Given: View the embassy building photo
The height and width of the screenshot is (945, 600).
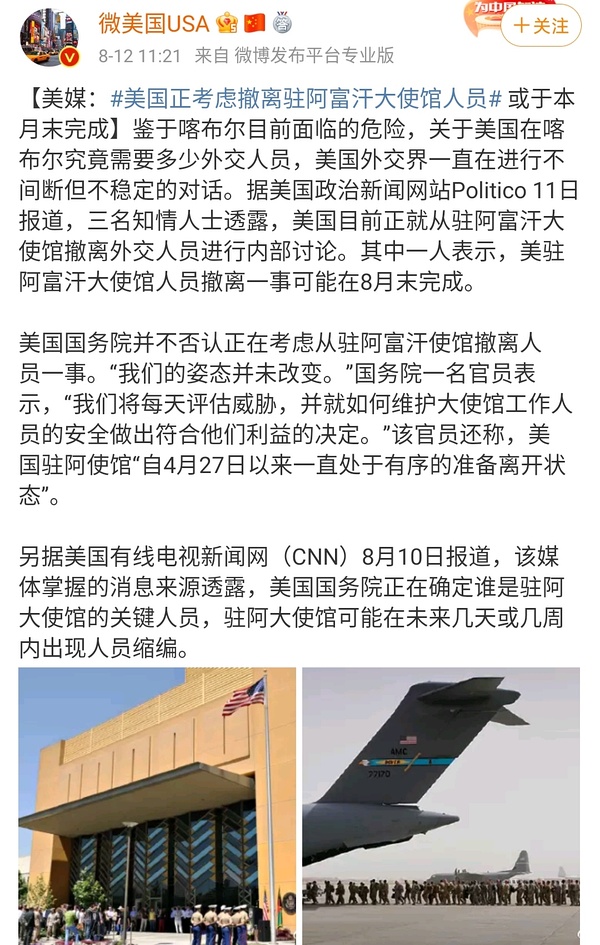Looking at the screenshot, I should click(x=157, y=804).
